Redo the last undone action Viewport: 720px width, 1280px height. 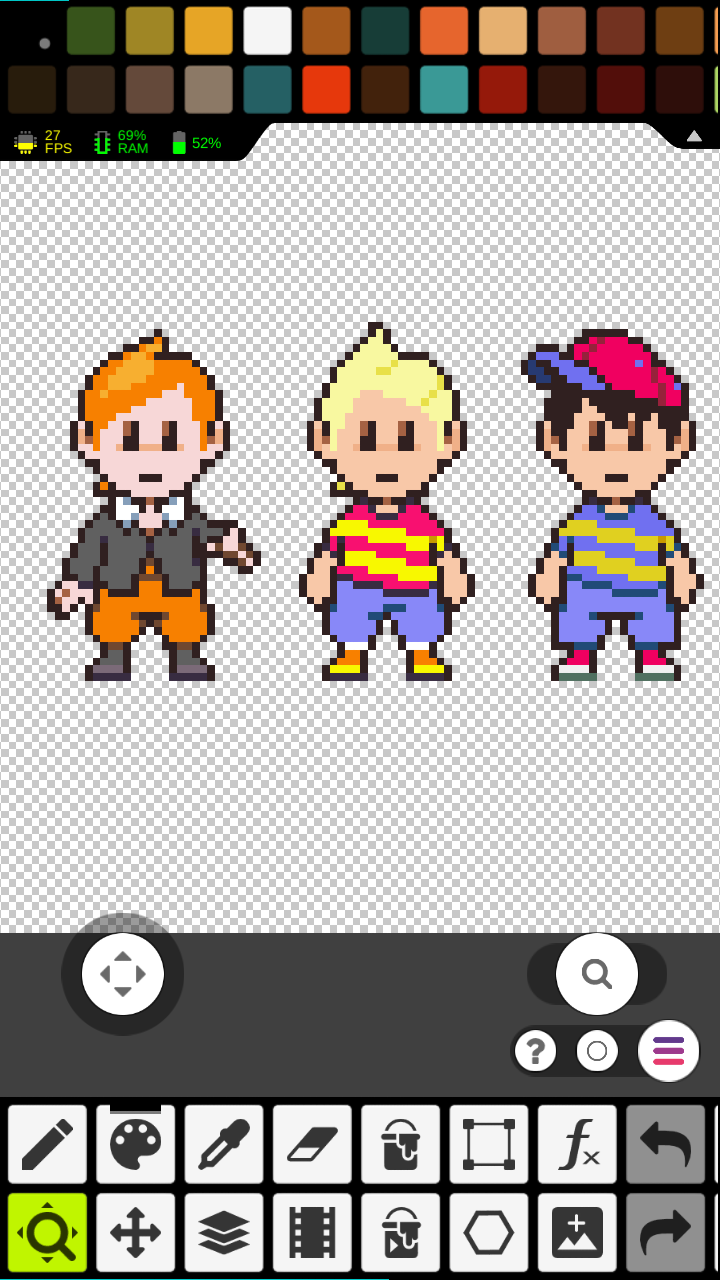[665, 1232]
